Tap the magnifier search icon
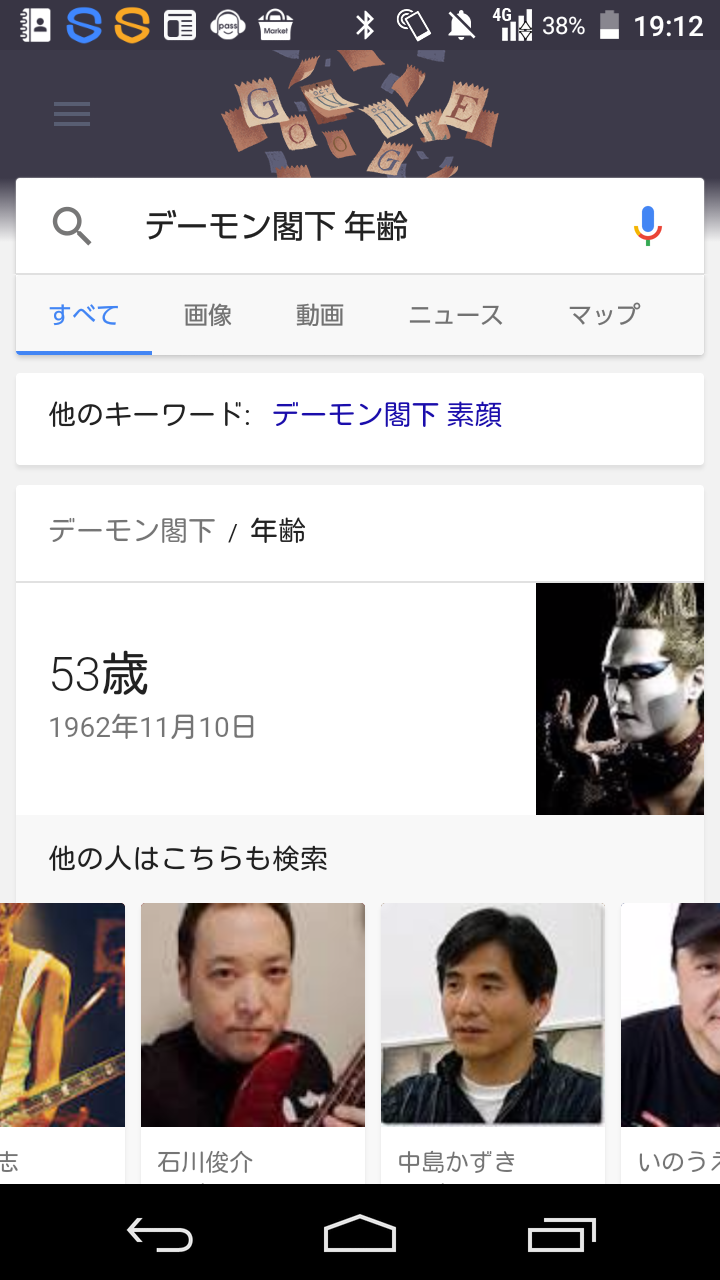Viewport: 720px width, 1280px height. 72,227
